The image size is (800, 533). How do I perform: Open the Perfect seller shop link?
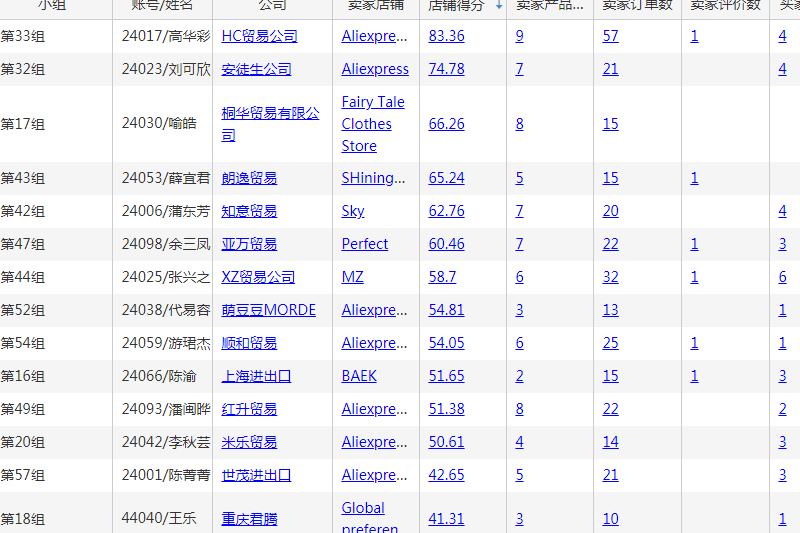[365, 244]
